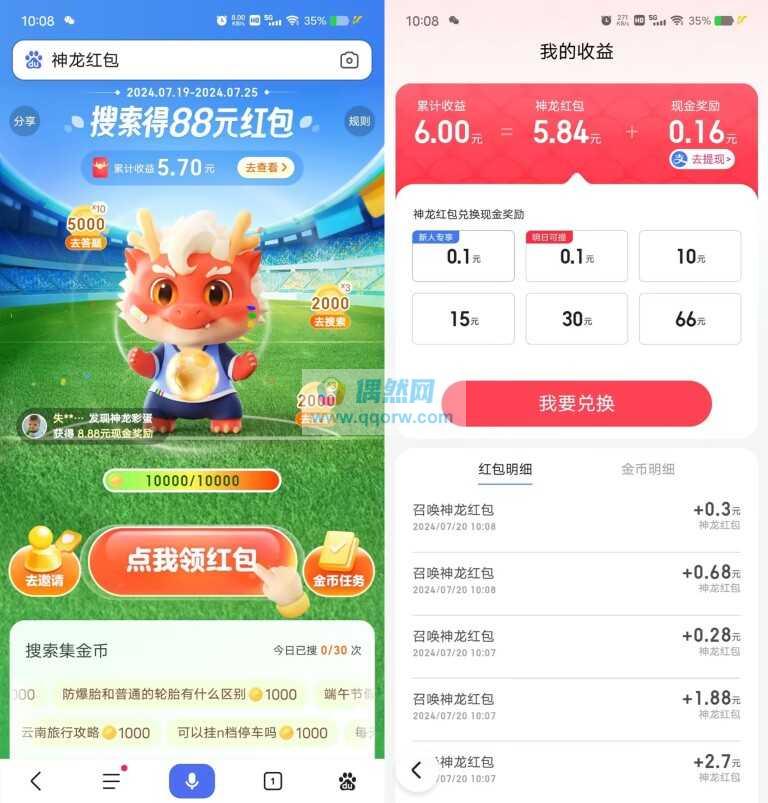Select the 10元 exchange option
Viewport: 768px width, 803px height.
click(x=690, y=256)
